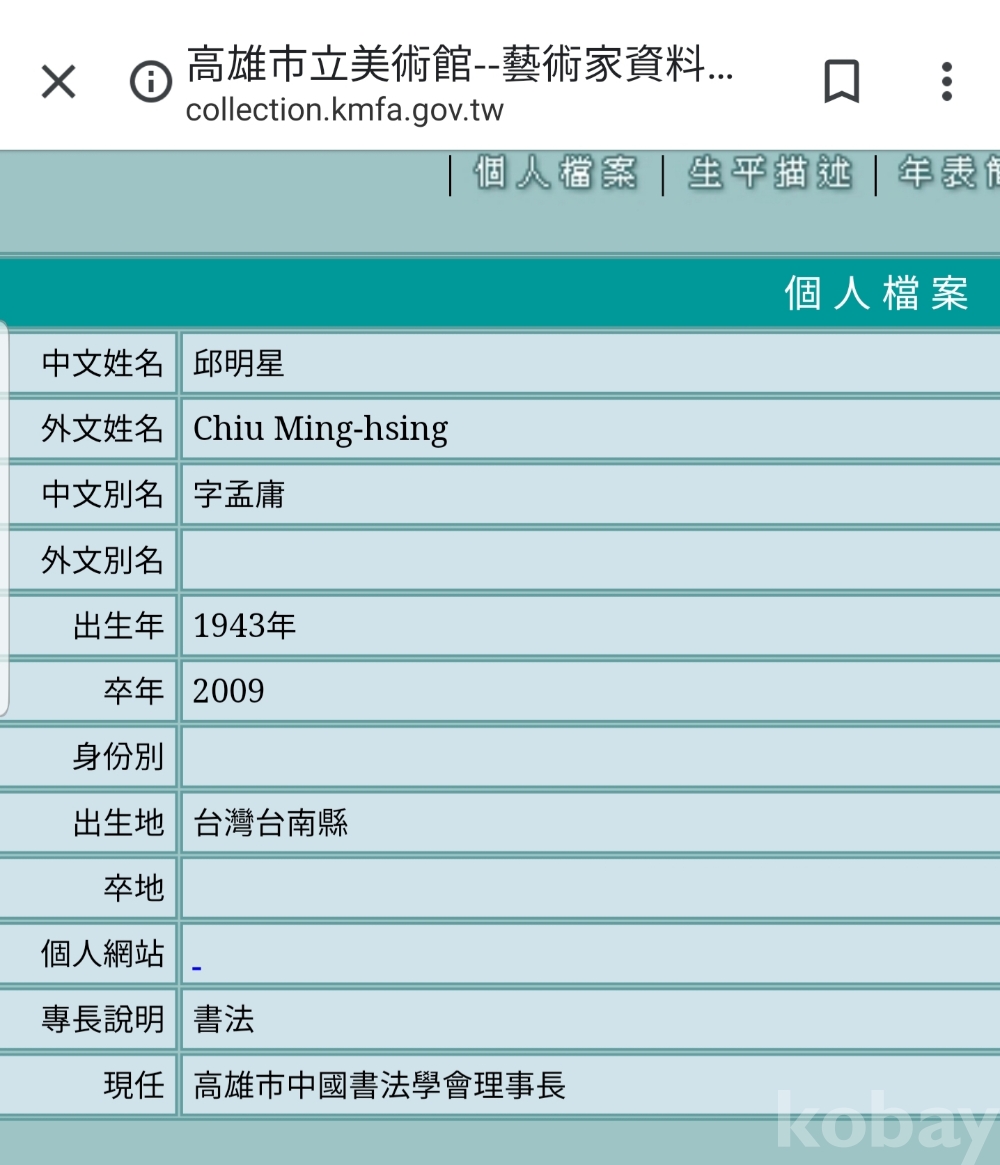View site information icon
Image resolution: width=1000 pixels, height=1165 pixels.
click(x=151, y=82)
